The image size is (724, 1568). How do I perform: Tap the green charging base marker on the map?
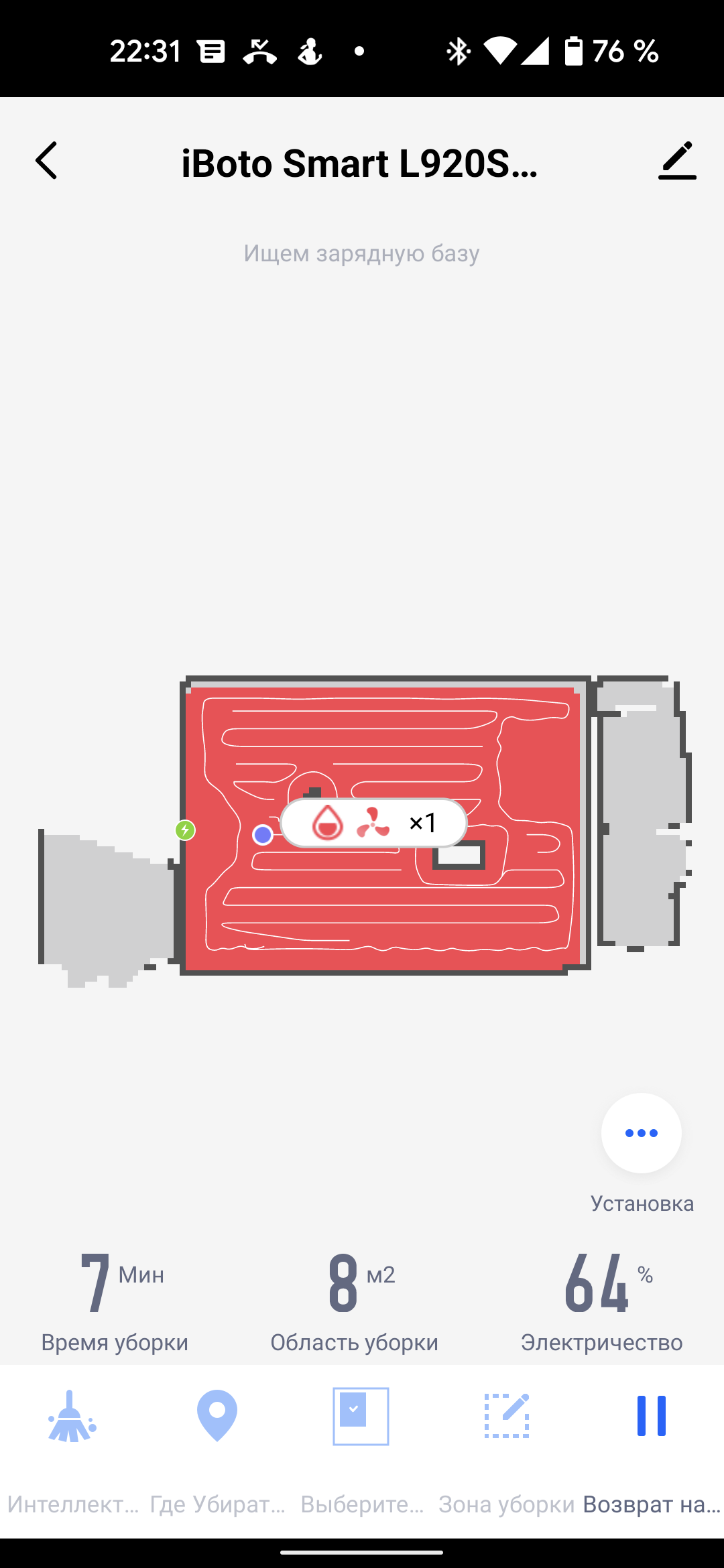click(185, 830)
